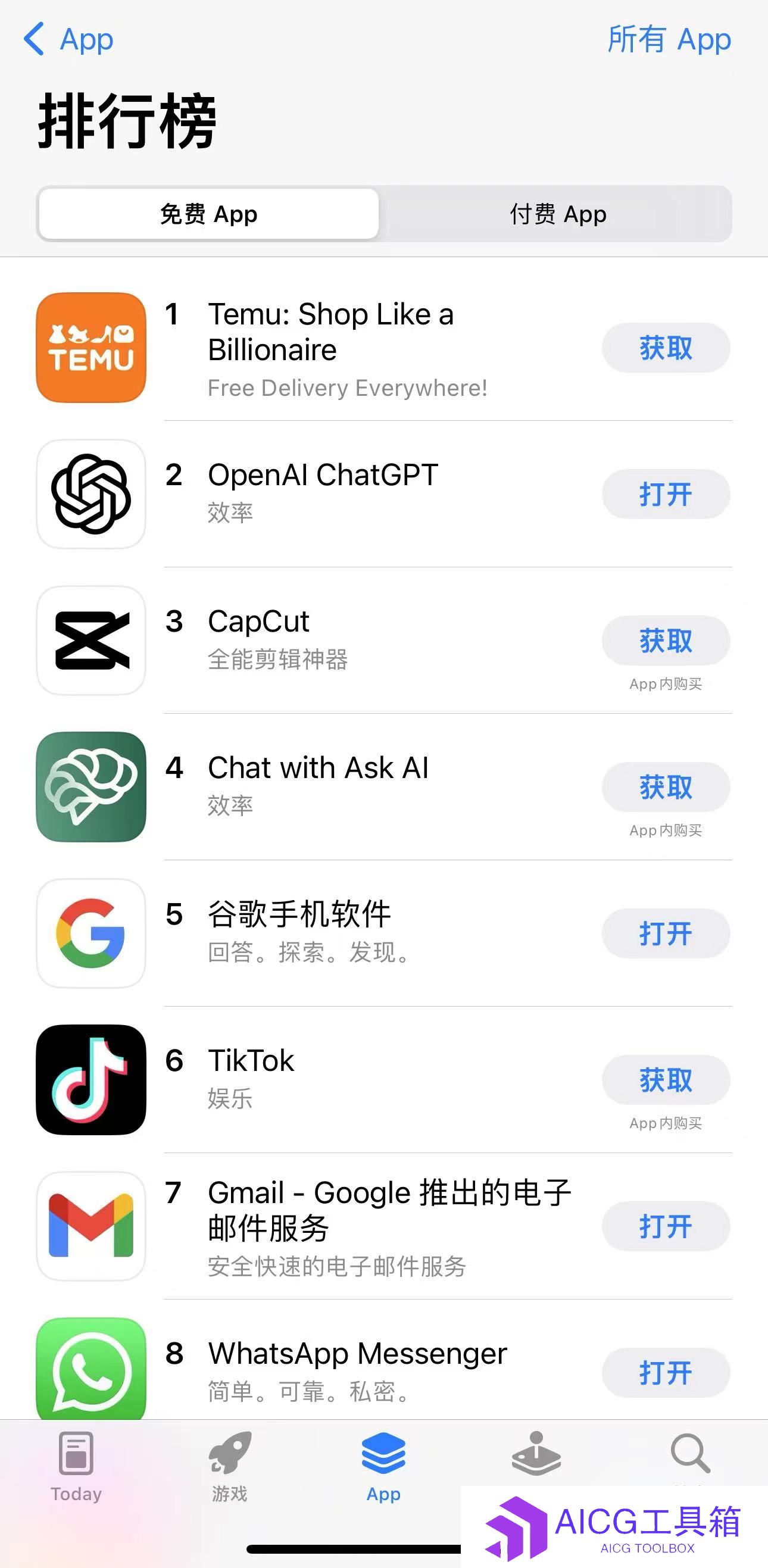Switch to the Today tab

(x=76, y=1467)
